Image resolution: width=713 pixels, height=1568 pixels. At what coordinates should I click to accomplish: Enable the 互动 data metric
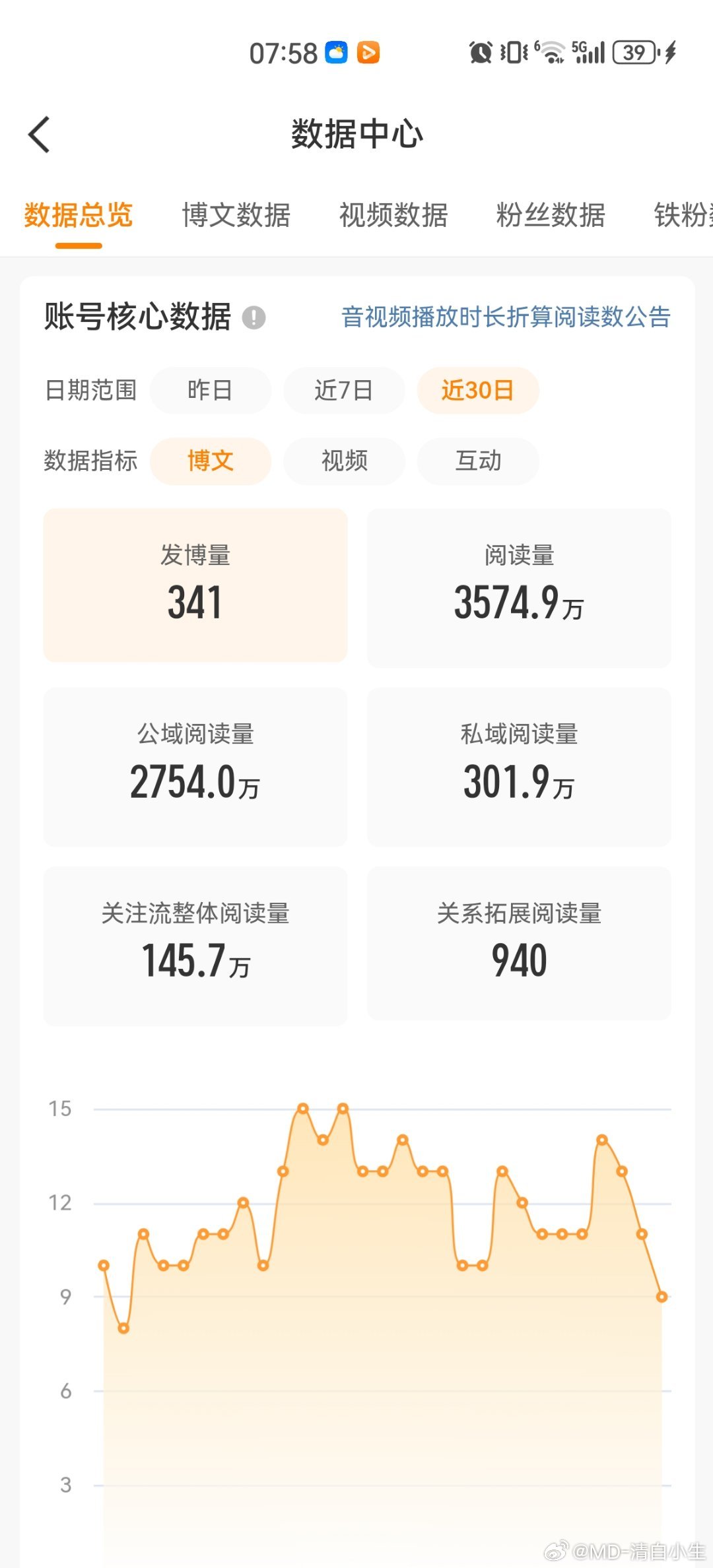coord(477,461)
